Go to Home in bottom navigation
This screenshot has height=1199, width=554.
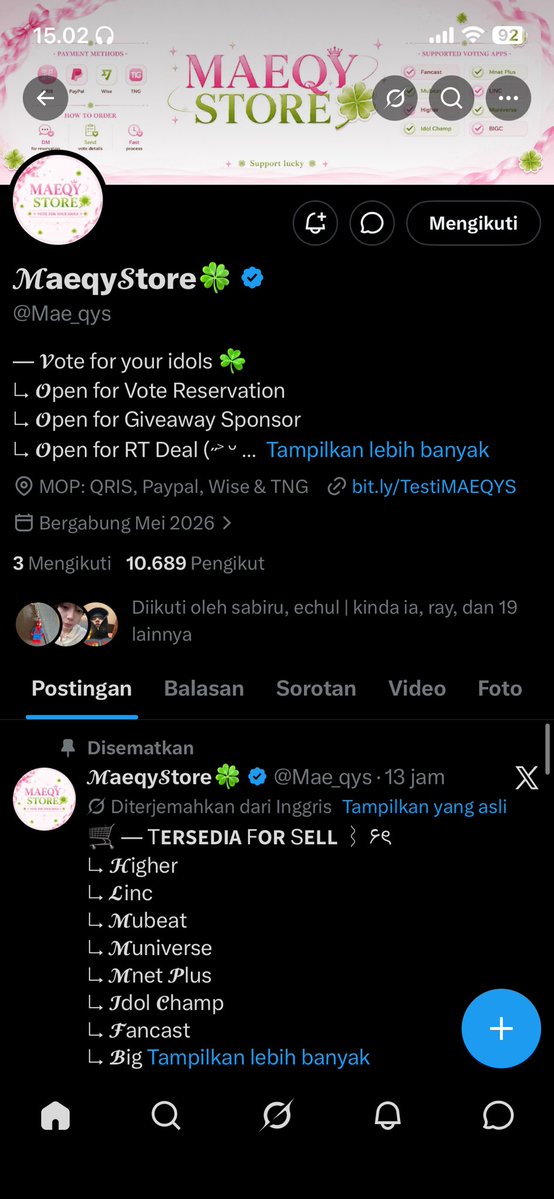(55, 1116)
